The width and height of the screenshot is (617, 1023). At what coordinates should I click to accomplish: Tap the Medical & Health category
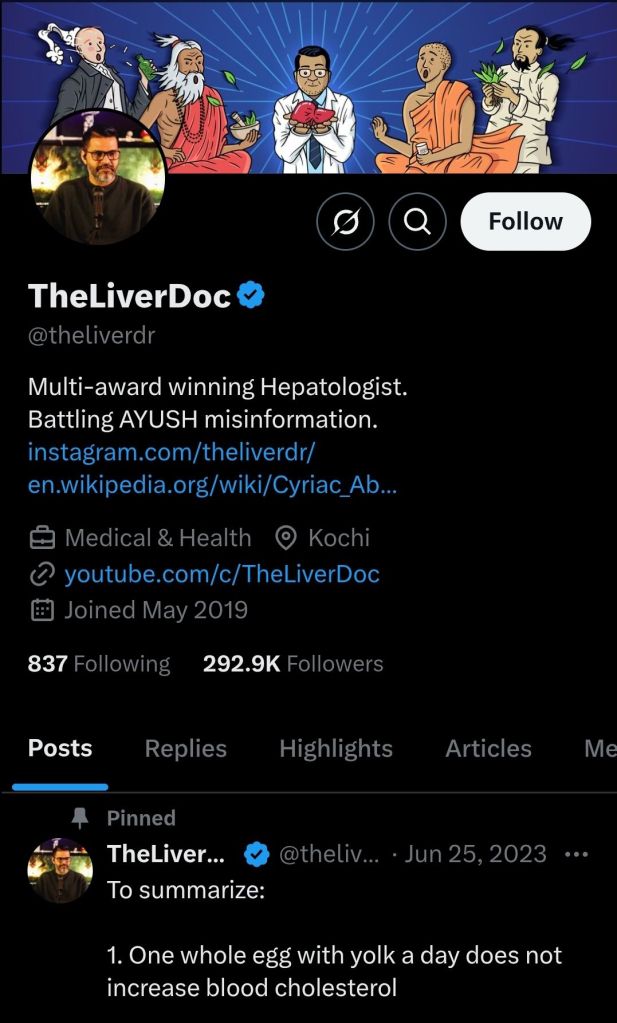[157, 538]
